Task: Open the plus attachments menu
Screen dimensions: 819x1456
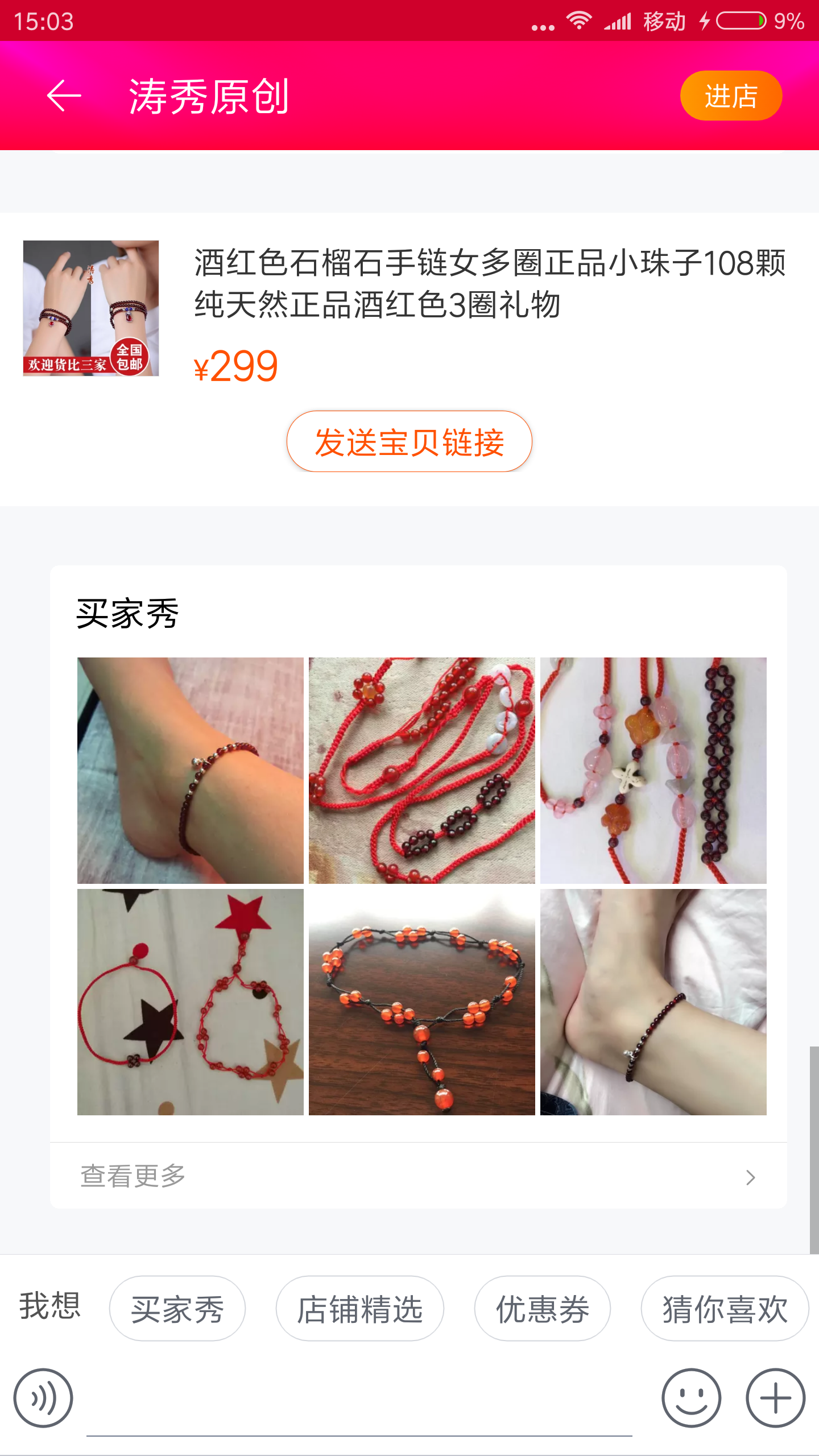Action: pyautogui.click(x=775, y=1398)
